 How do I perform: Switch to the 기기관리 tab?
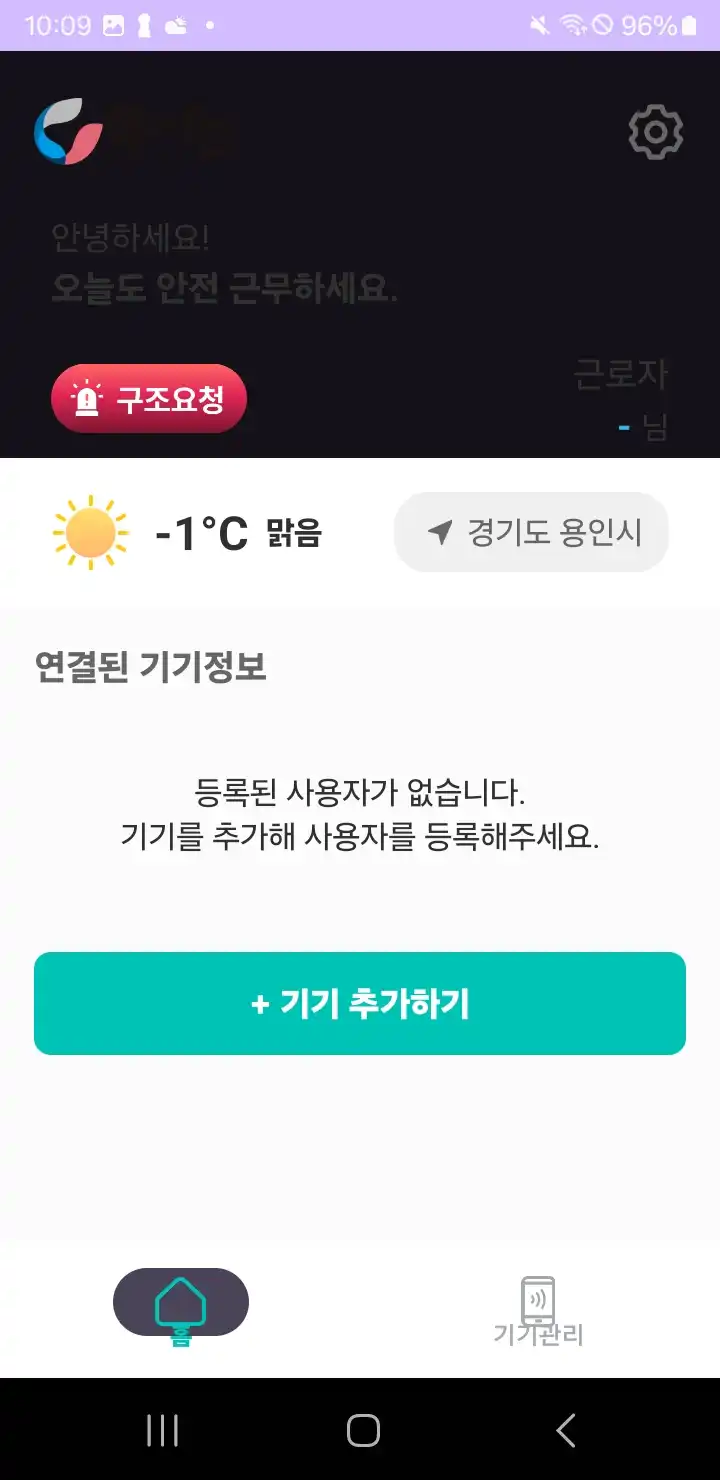538,1310
